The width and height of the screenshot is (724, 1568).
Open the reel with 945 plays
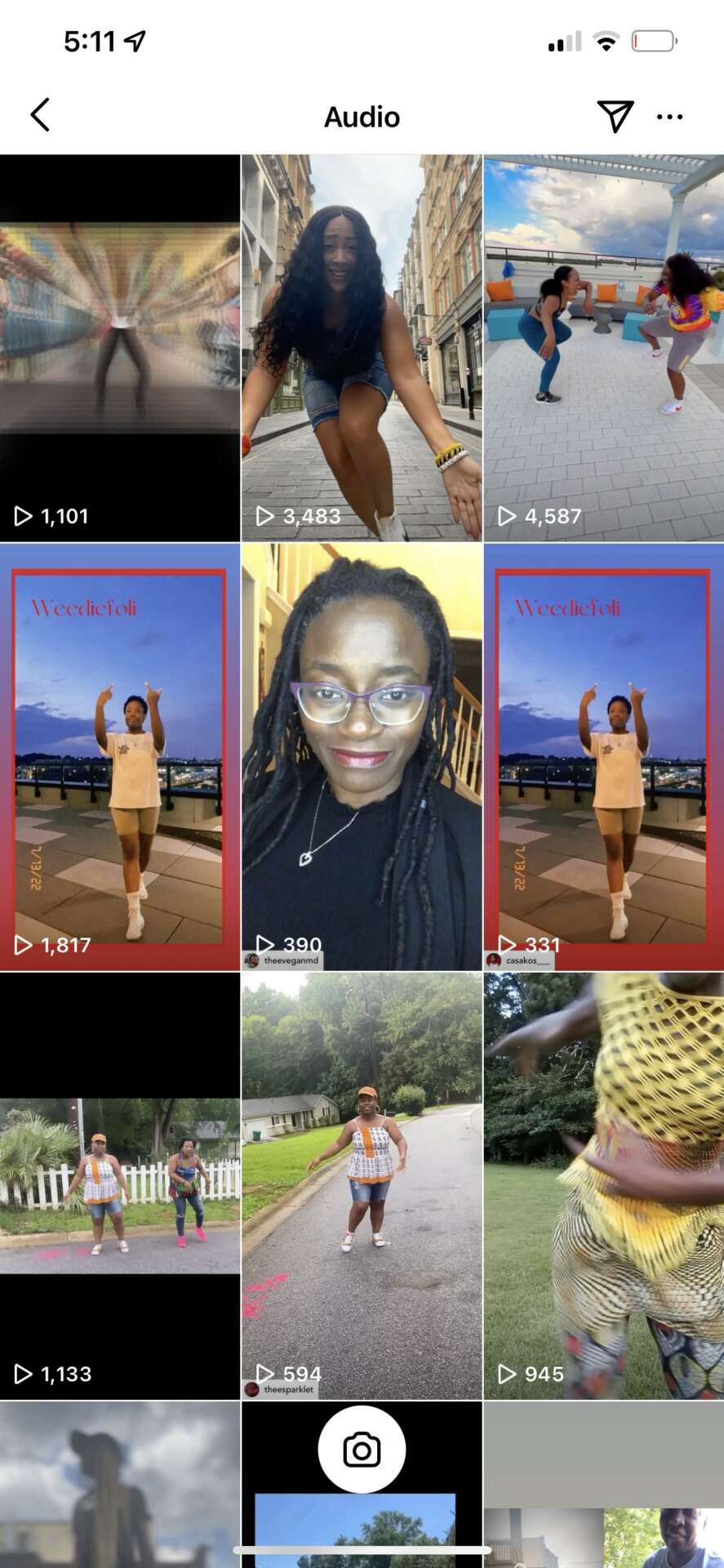coord(604,1185)
